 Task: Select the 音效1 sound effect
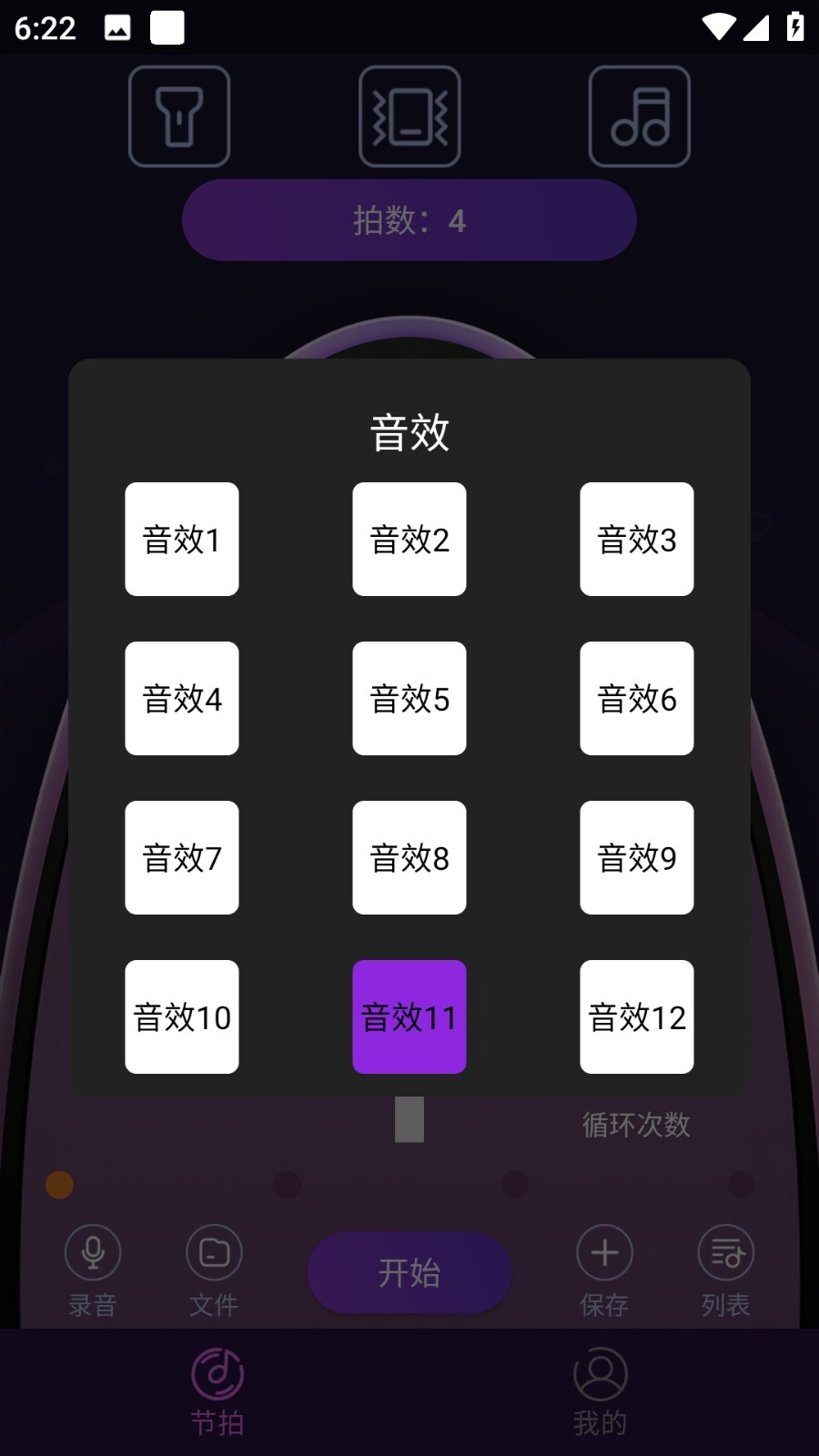point(181,539)
